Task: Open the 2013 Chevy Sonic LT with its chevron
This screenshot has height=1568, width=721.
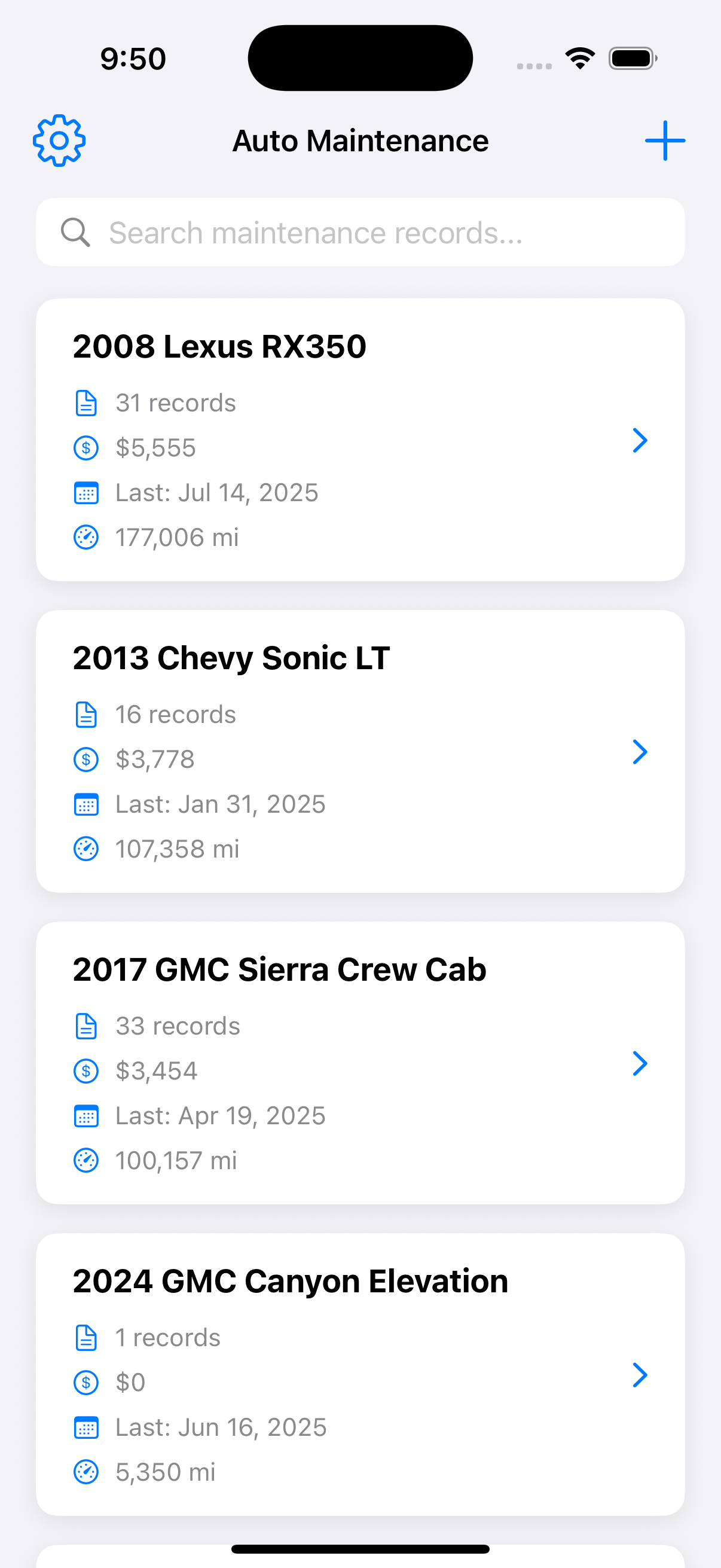Action: pos(640,752)
